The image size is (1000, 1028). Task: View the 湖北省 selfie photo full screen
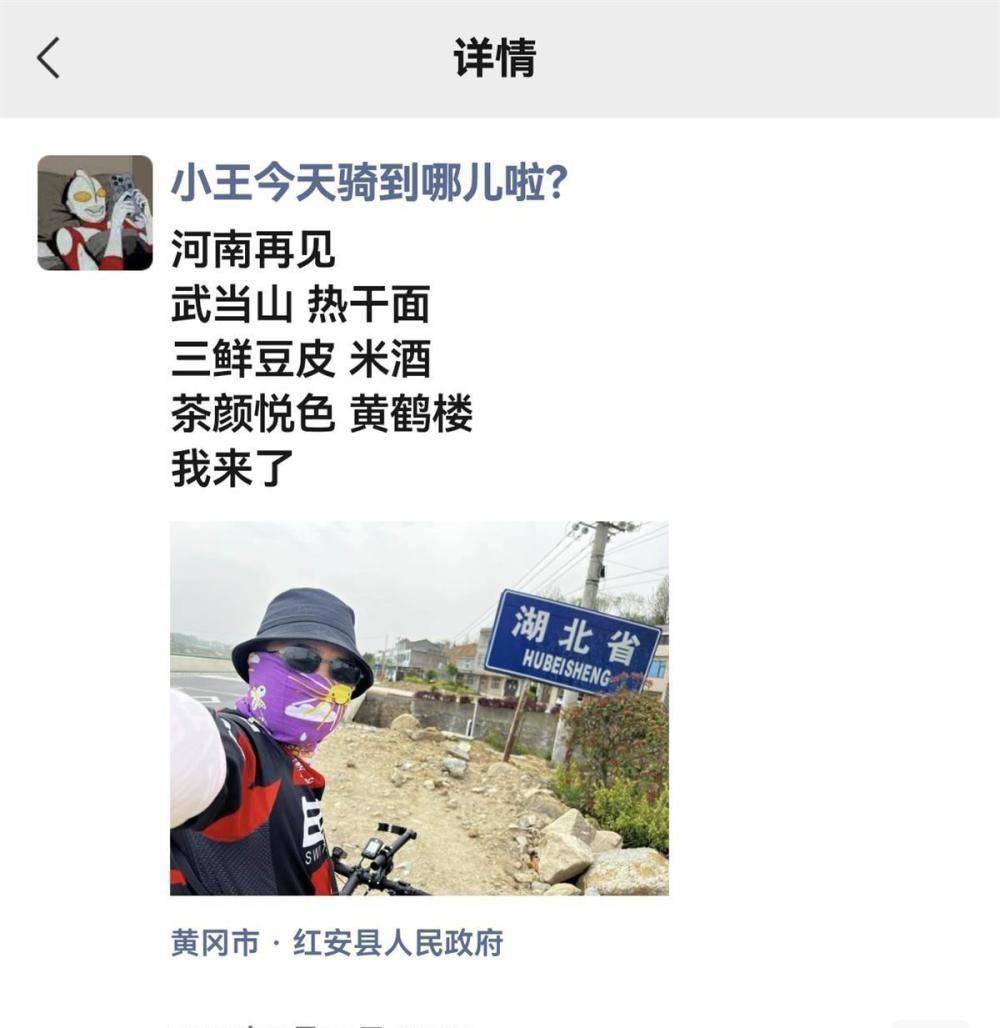click(419, 708)
